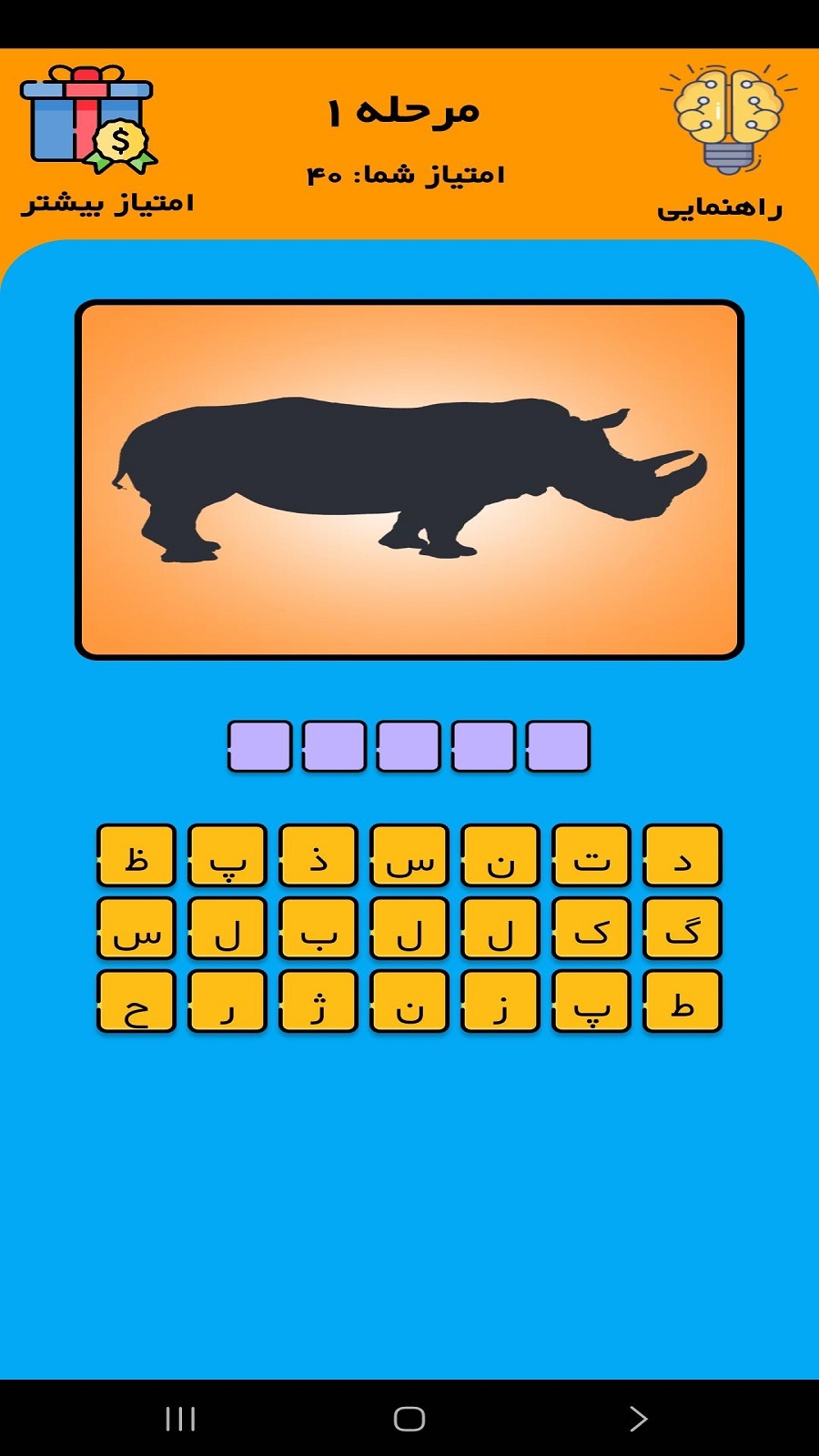
Task: Select the letter ح tile
Action: pyautogui.click(x=136, y=1002)
